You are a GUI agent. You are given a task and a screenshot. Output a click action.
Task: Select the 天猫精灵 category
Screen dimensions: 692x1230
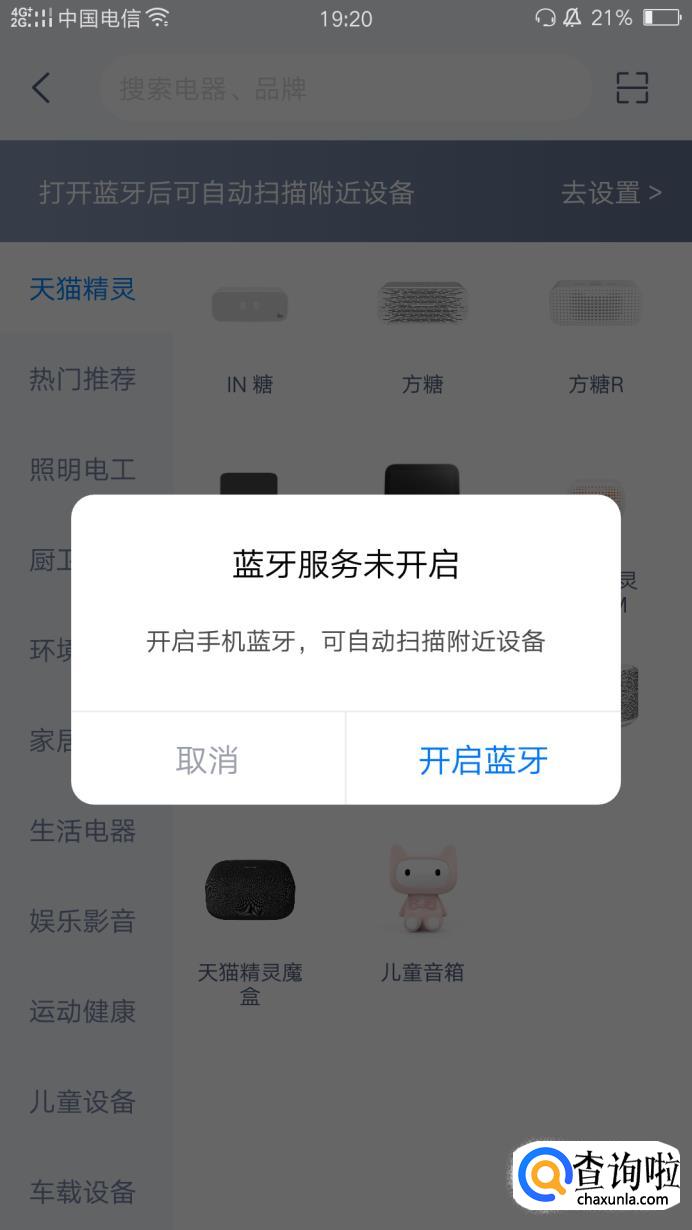click(83, 290)
